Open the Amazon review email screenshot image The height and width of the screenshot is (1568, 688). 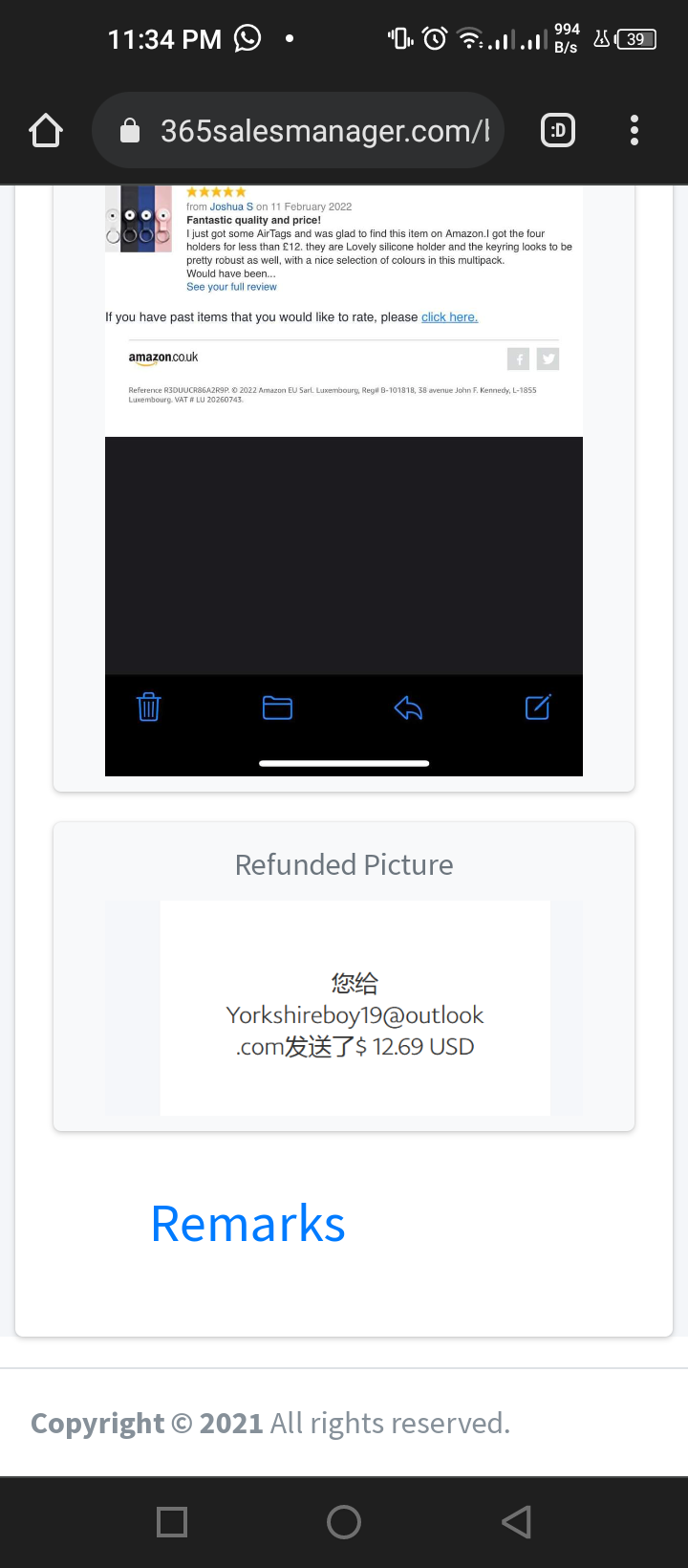344,478
